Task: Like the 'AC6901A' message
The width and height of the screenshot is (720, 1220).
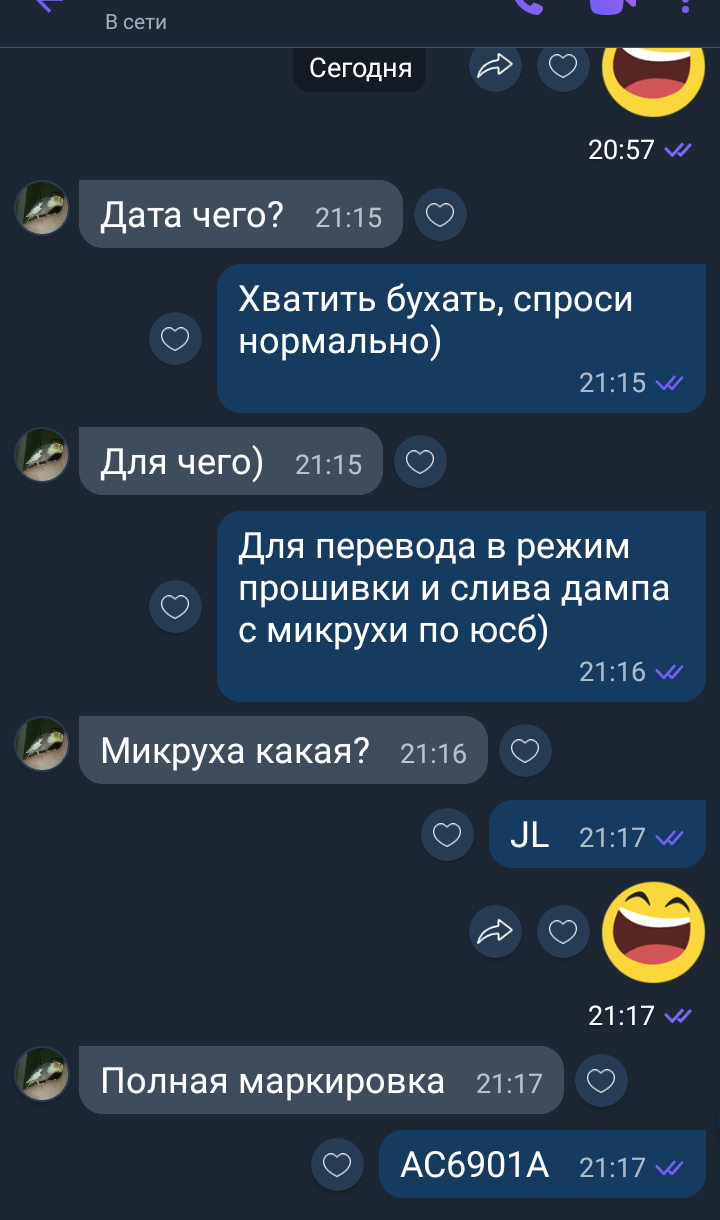Action: coord(337,1165)
